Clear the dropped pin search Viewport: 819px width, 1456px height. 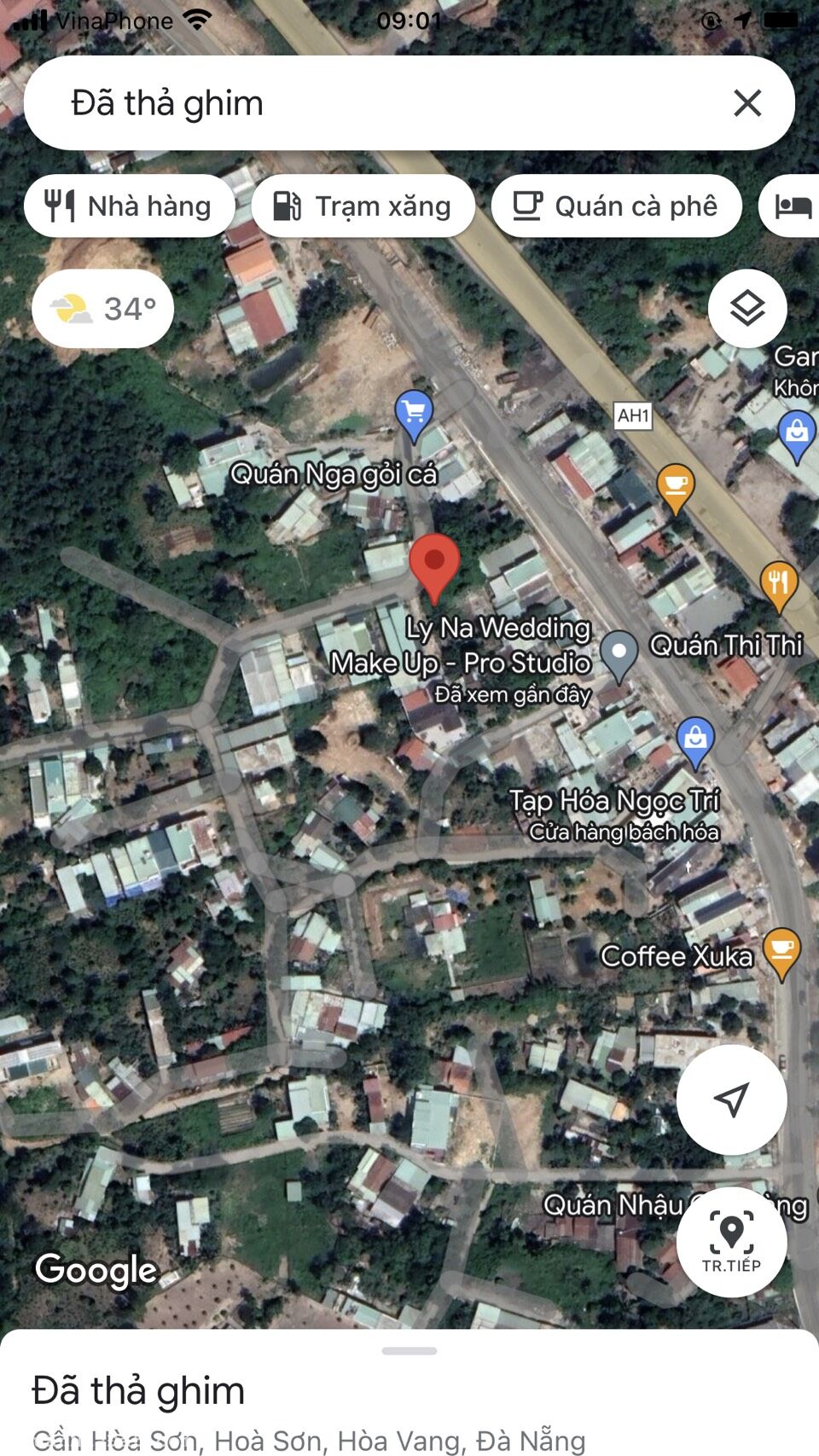tap(747, 103)
